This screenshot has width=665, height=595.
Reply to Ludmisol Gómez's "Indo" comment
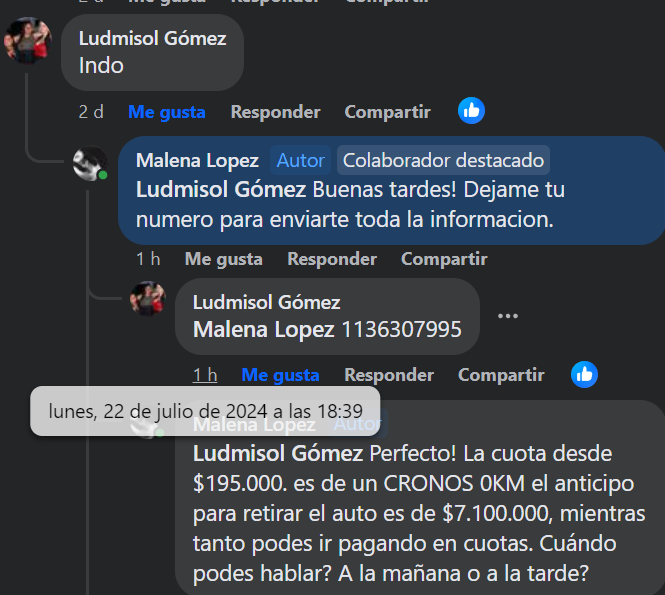click(x=275, y=112)
